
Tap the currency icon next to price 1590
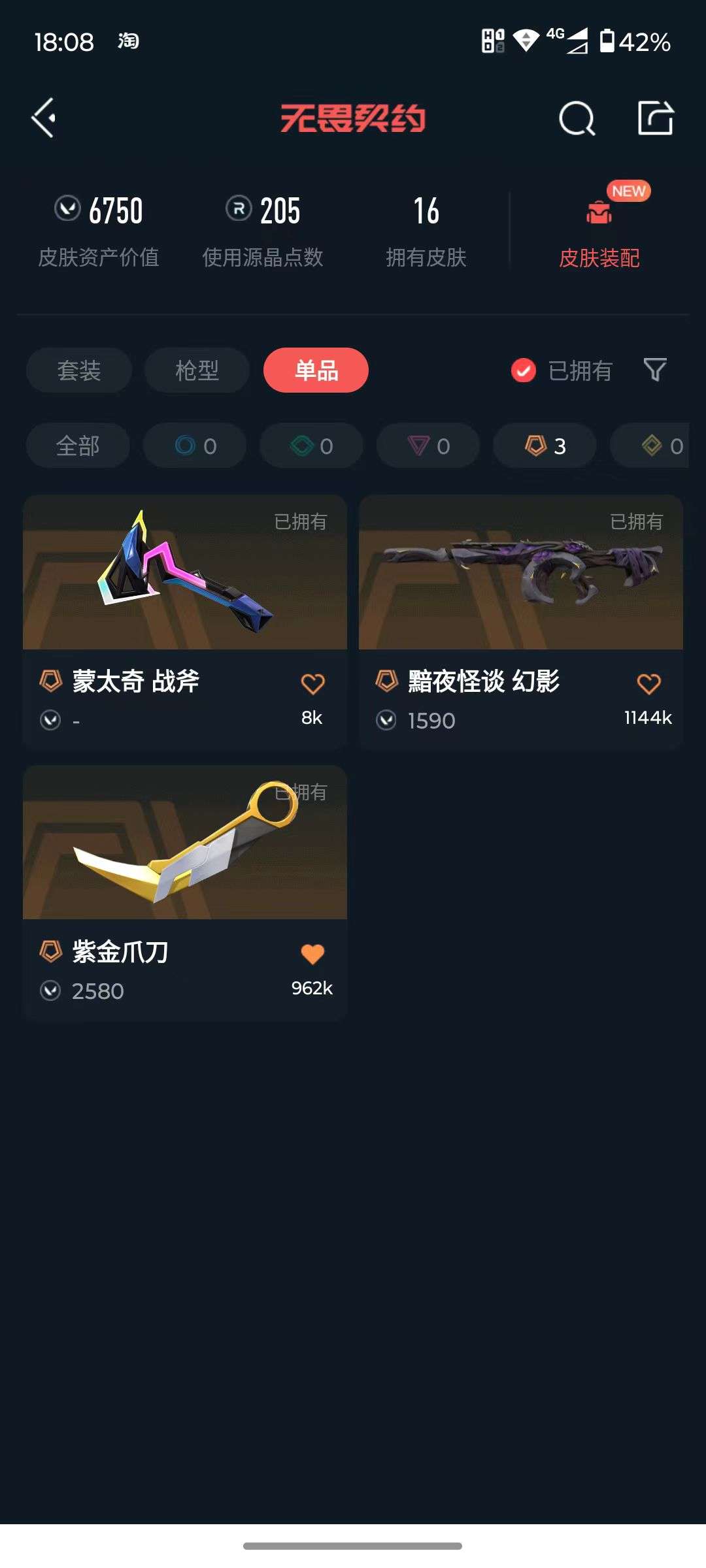[x=387, y=720]
